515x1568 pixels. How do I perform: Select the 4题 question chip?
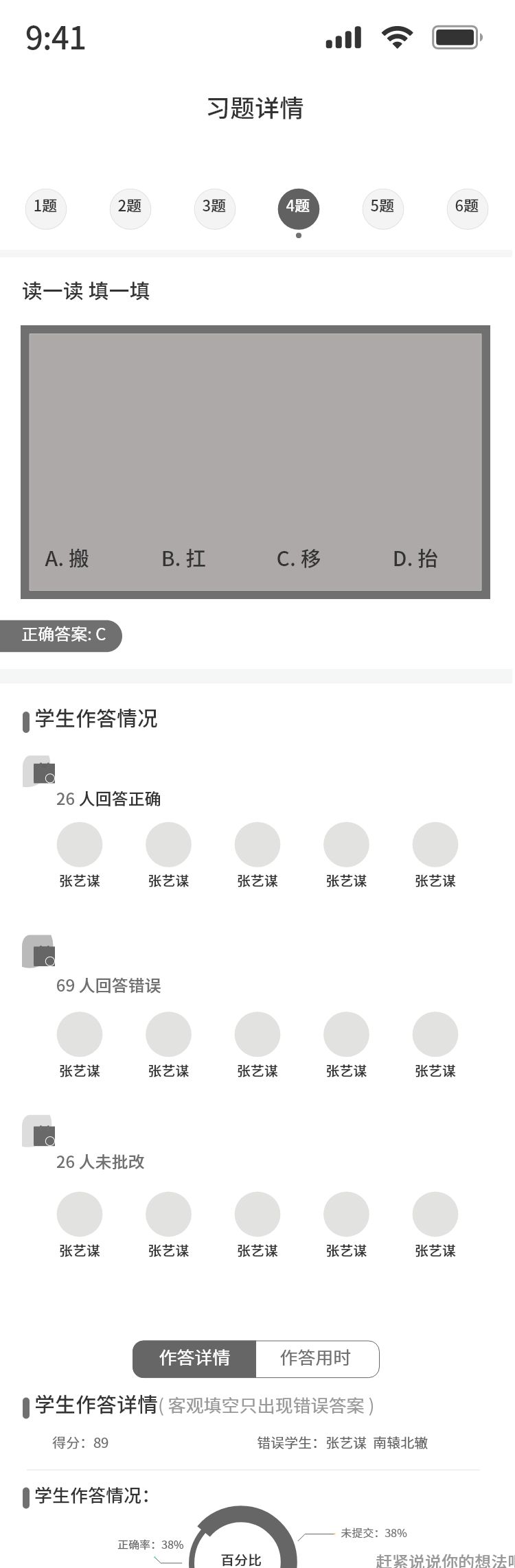[298, 207]
